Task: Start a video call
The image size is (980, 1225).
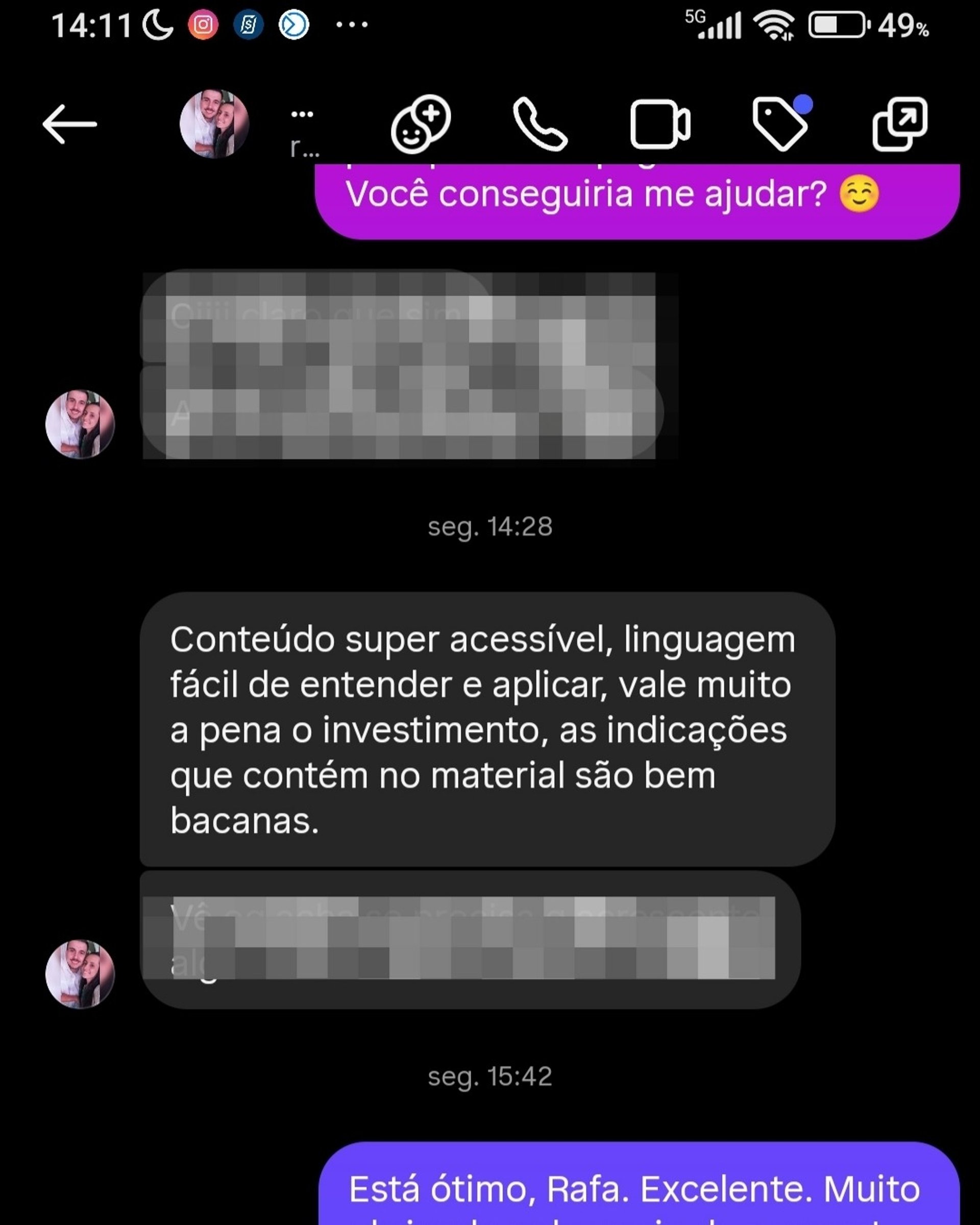Action: point(660,125)
